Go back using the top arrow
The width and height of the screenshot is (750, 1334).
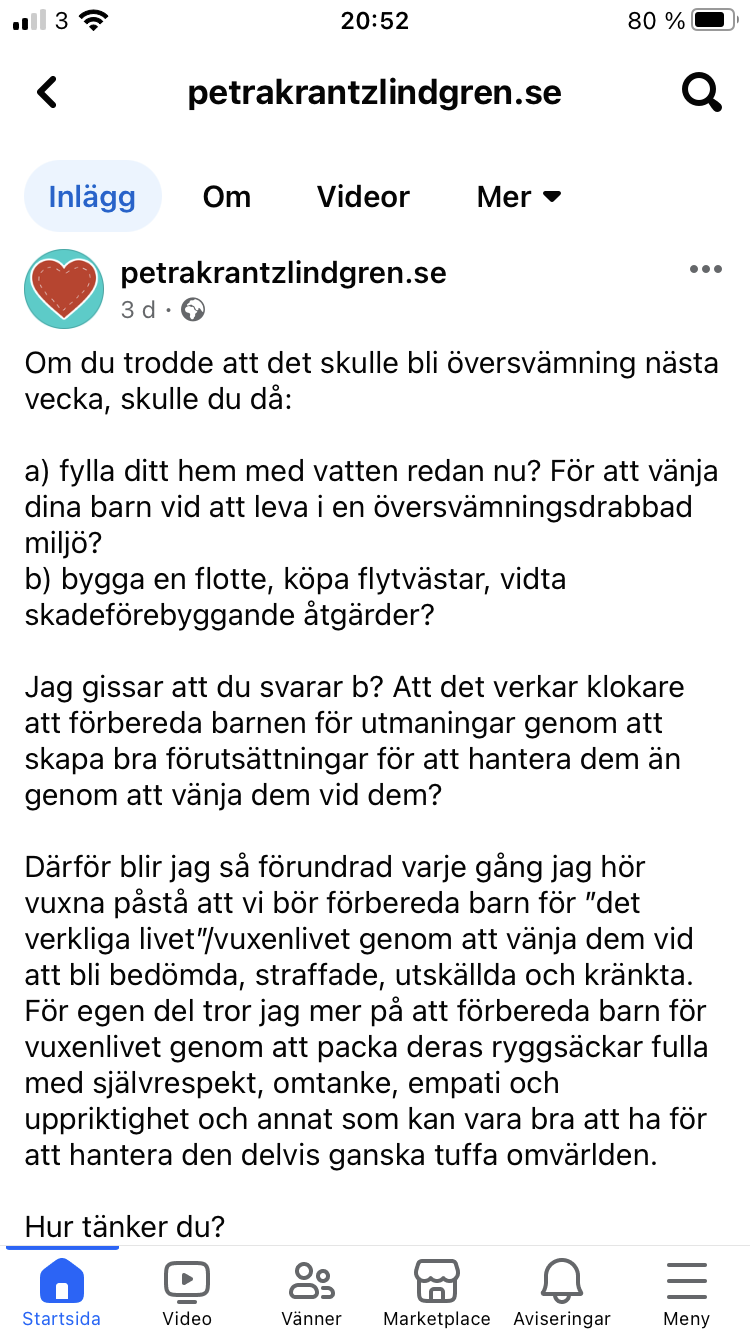tap(47, 93)
